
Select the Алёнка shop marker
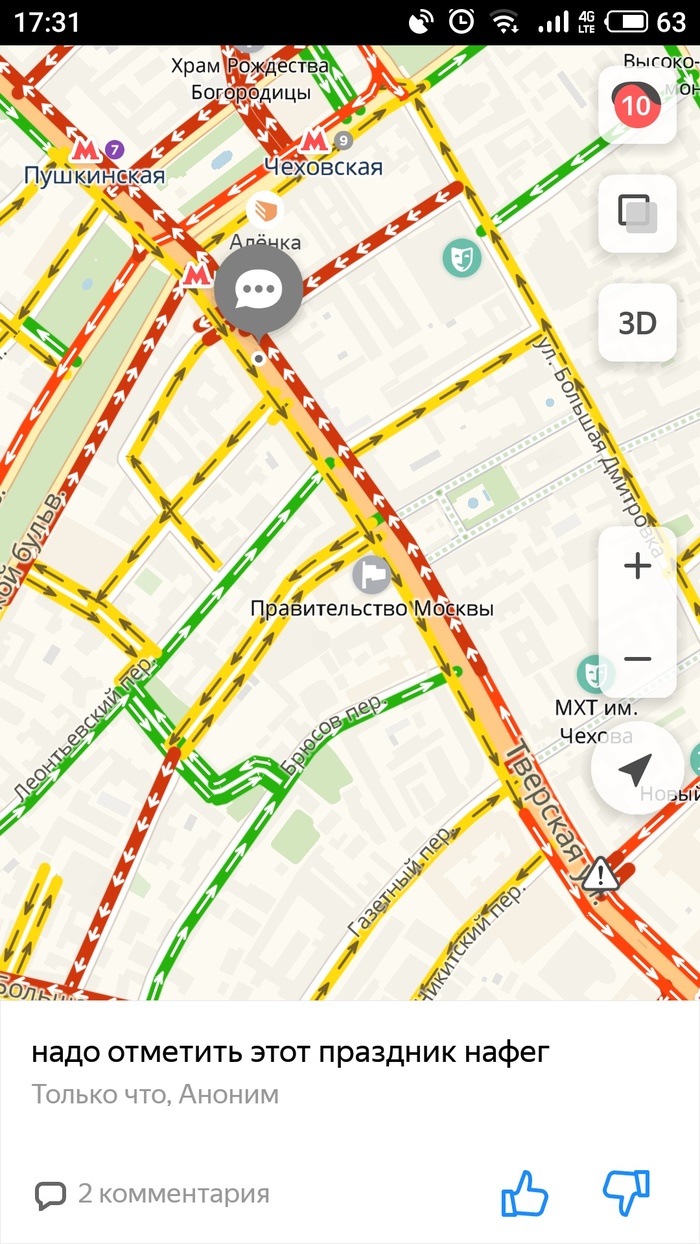(x=265, y=210)
